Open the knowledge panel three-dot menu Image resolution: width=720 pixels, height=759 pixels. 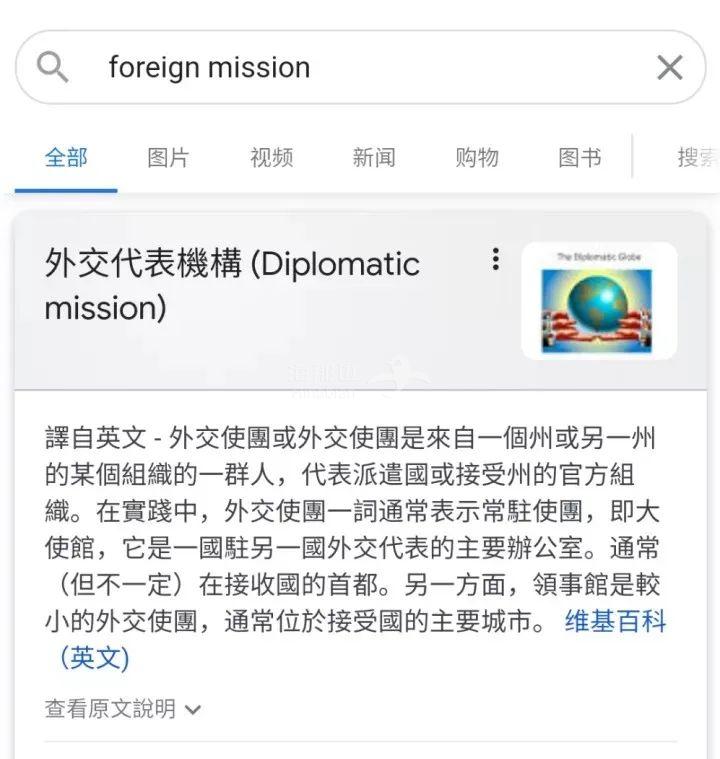[x=495, y=260]
